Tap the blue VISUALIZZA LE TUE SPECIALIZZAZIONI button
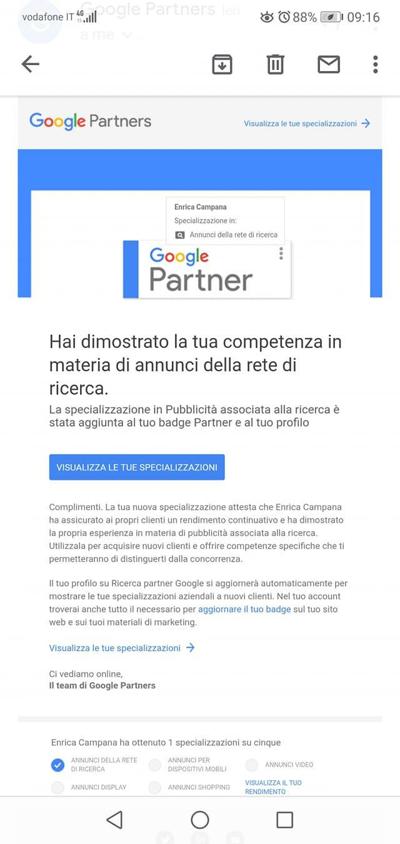This screenshot has height=844, width=400. [137, 467]
